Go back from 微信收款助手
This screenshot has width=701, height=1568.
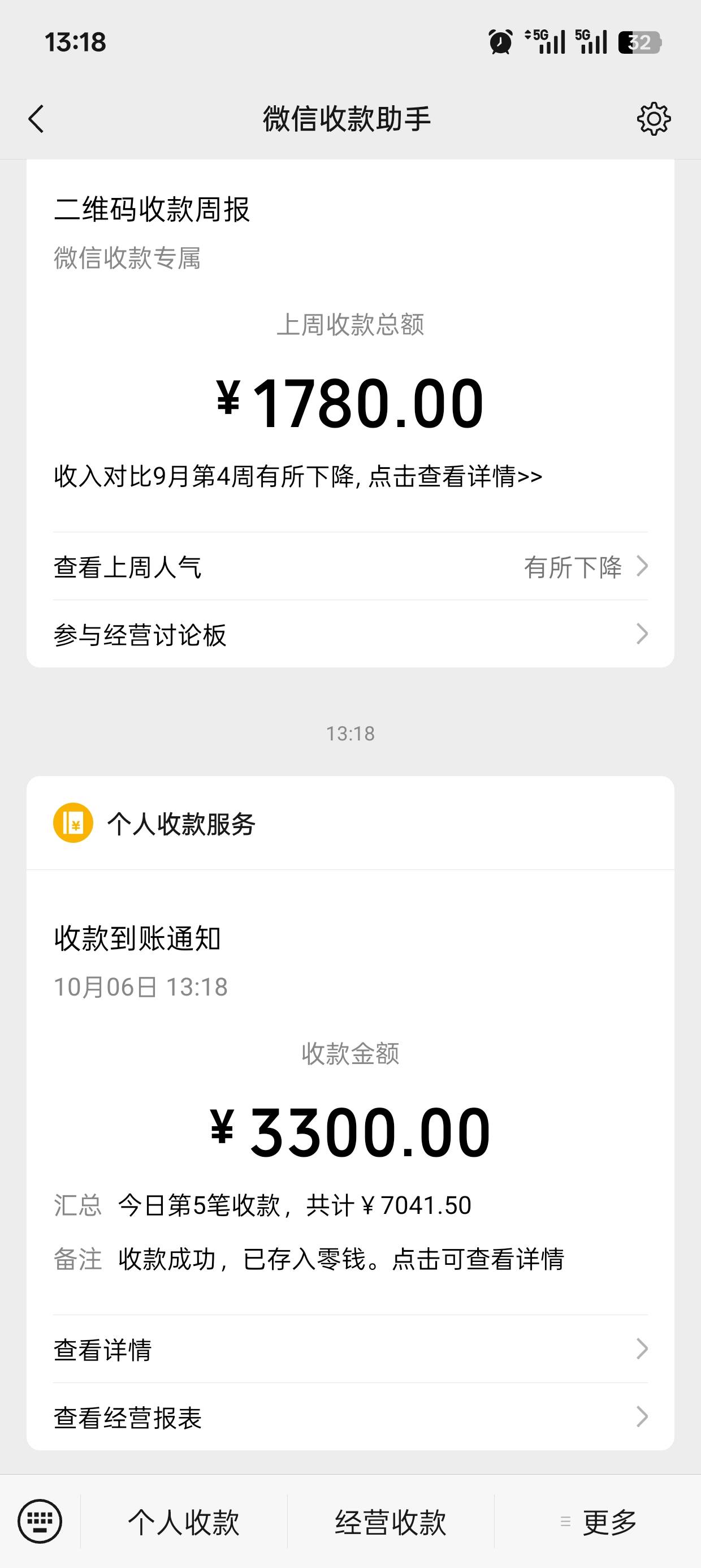click(x=37, y=119)
